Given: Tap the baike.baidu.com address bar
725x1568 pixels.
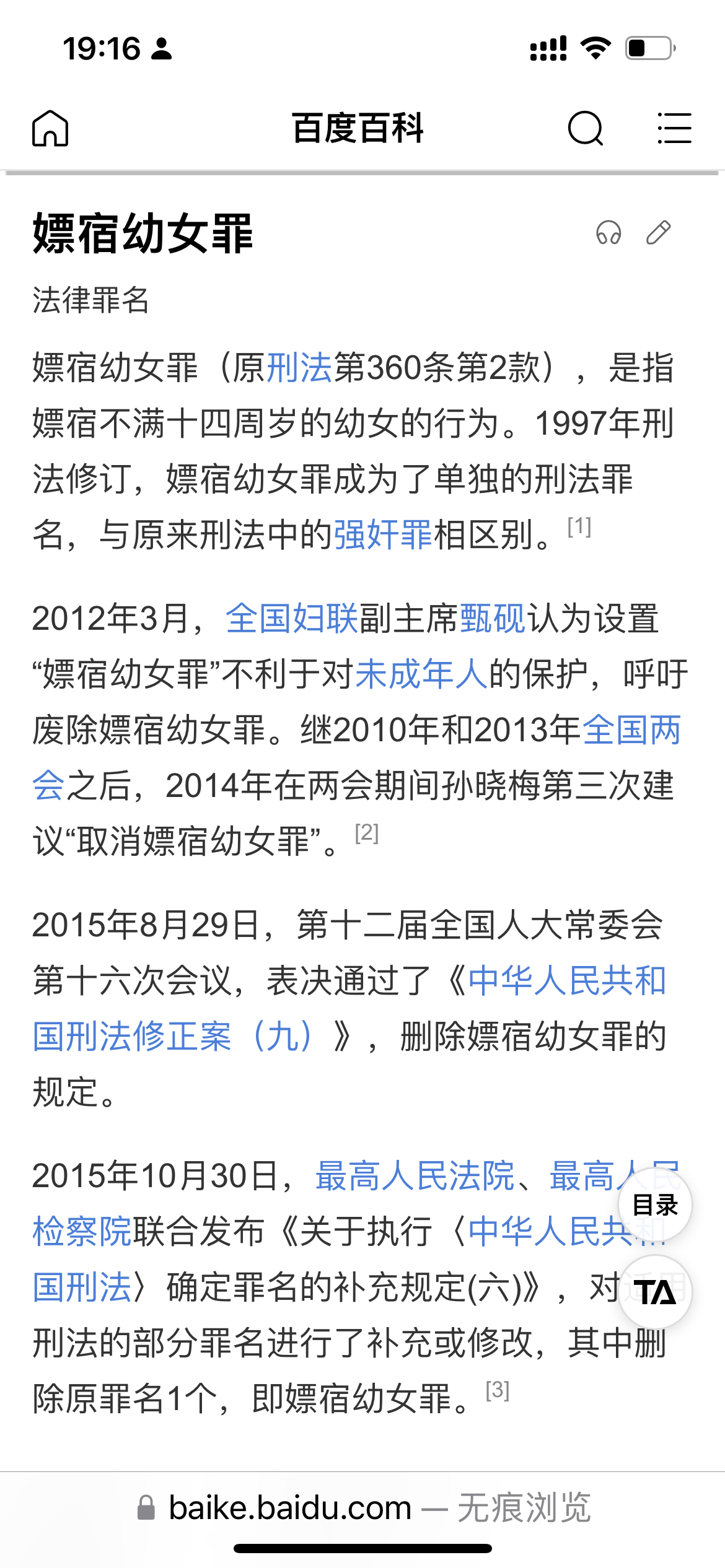Looking at the screenshot, I should point(362,1507).
